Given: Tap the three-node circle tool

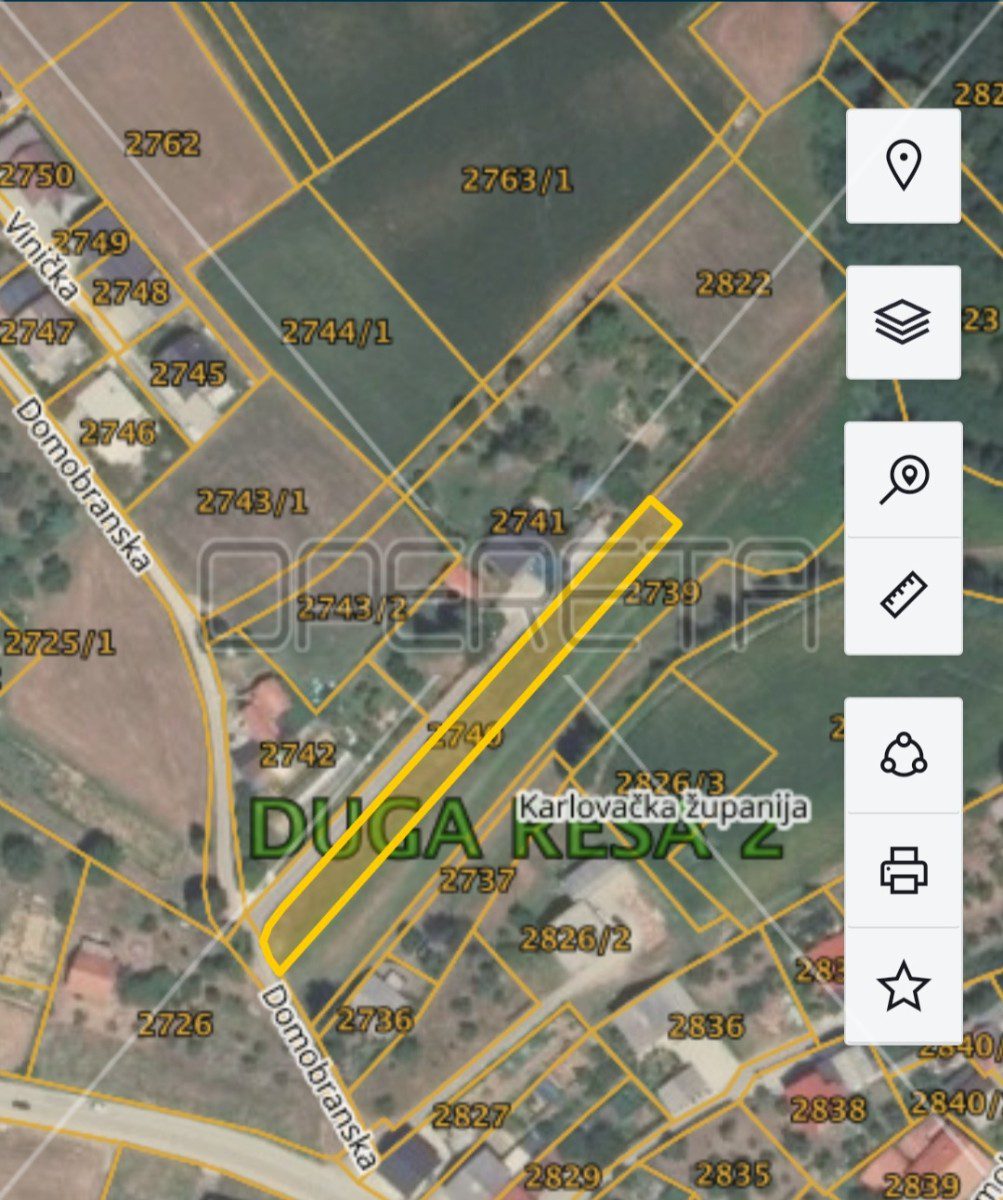Looking at the screenshot, I should coord(903,755).
